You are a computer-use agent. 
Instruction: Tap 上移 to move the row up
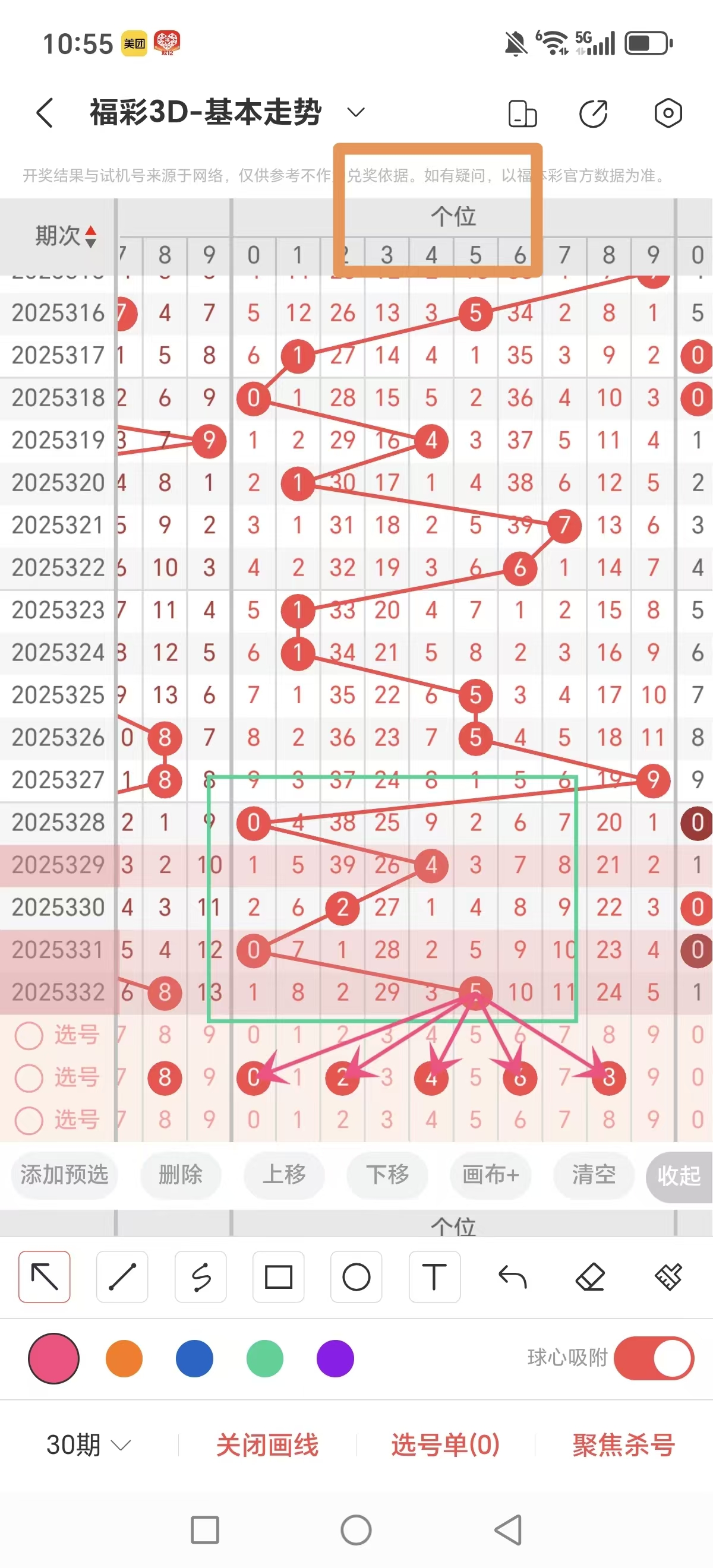coord(284,1174)
